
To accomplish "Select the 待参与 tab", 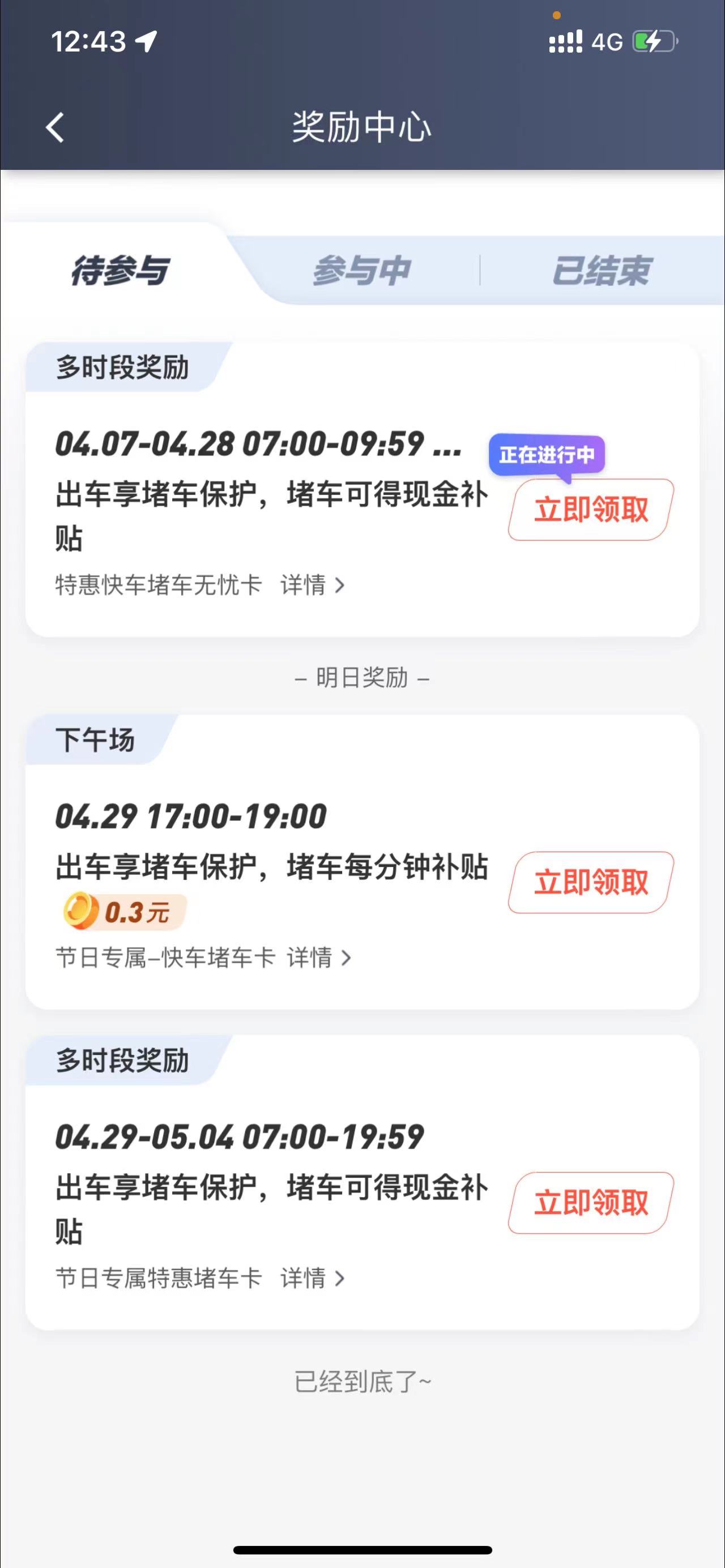I will coord(120,270).
